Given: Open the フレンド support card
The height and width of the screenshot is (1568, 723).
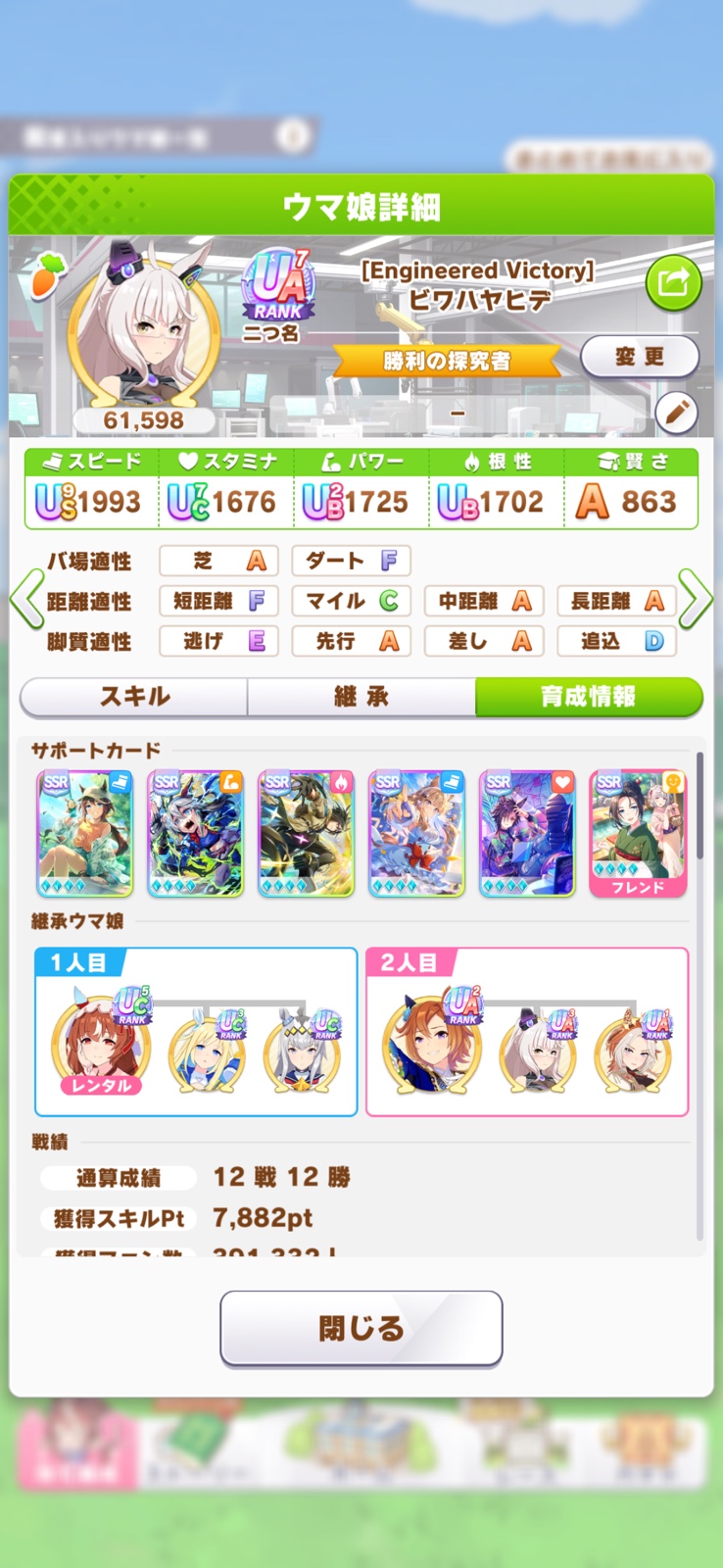Looking at the screenshot, I should coord(638,834).
